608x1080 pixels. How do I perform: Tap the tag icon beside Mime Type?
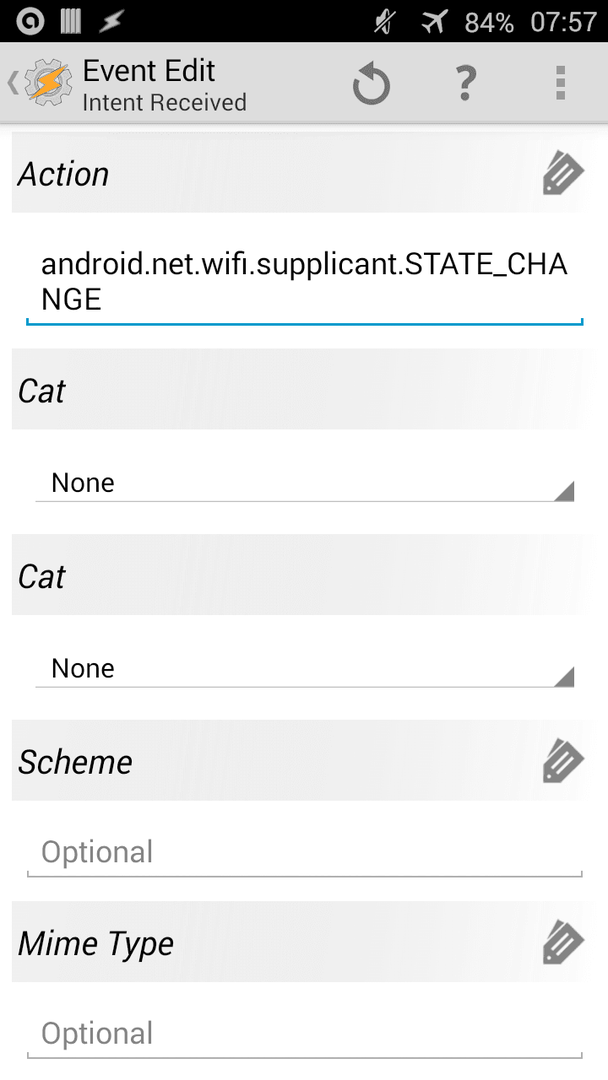coord(563,942)
